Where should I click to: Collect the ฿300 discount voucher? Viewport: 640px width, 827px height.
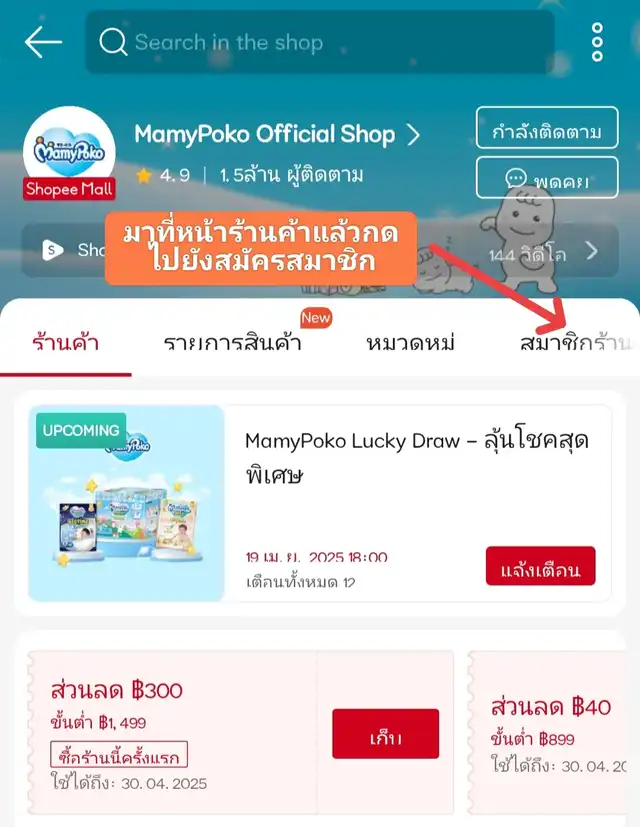click(385, 734)
